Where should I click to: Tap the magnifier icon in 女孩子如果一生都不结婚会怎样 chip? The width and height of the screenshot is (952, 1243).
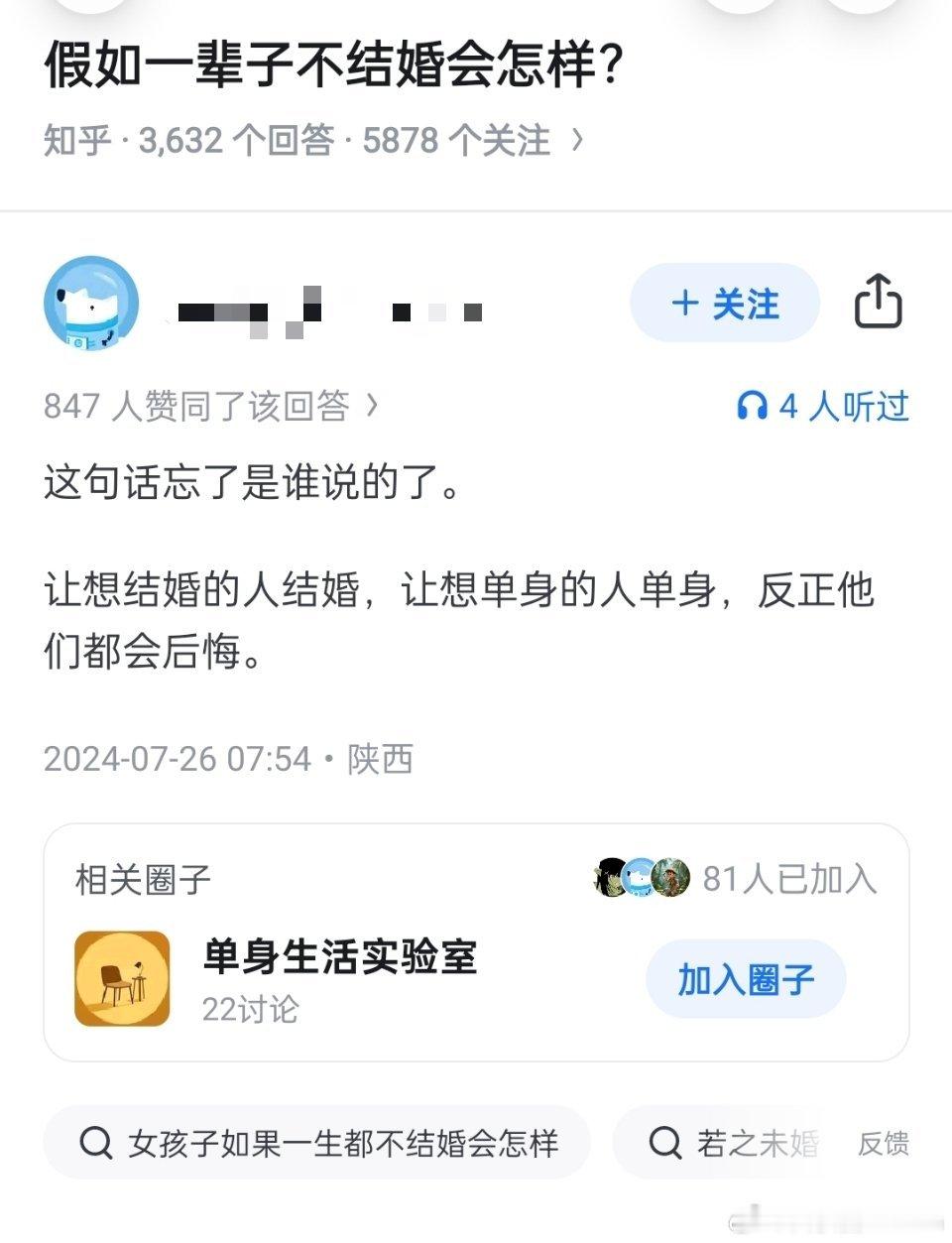[95, 1143]
